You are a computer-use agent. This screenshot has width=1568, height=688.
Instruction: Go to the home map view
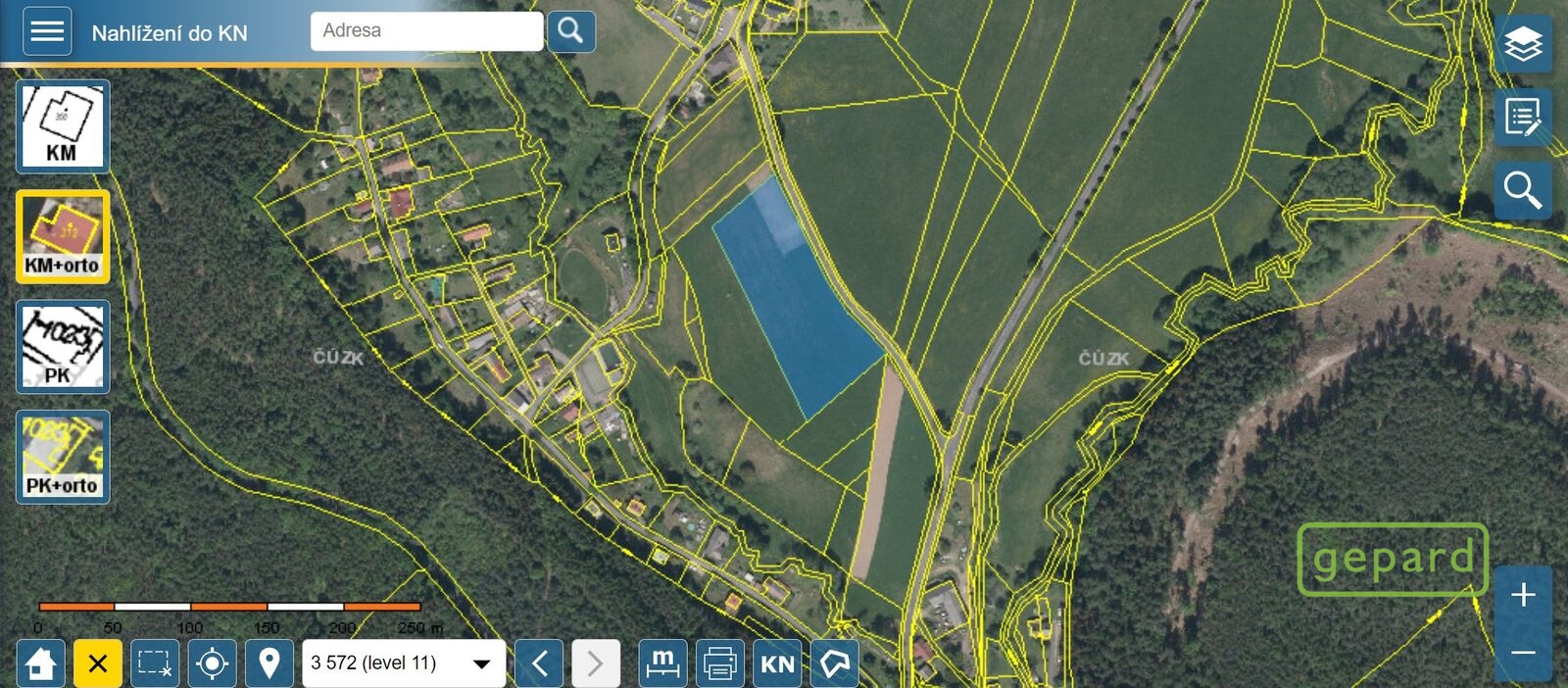[41, 663]
